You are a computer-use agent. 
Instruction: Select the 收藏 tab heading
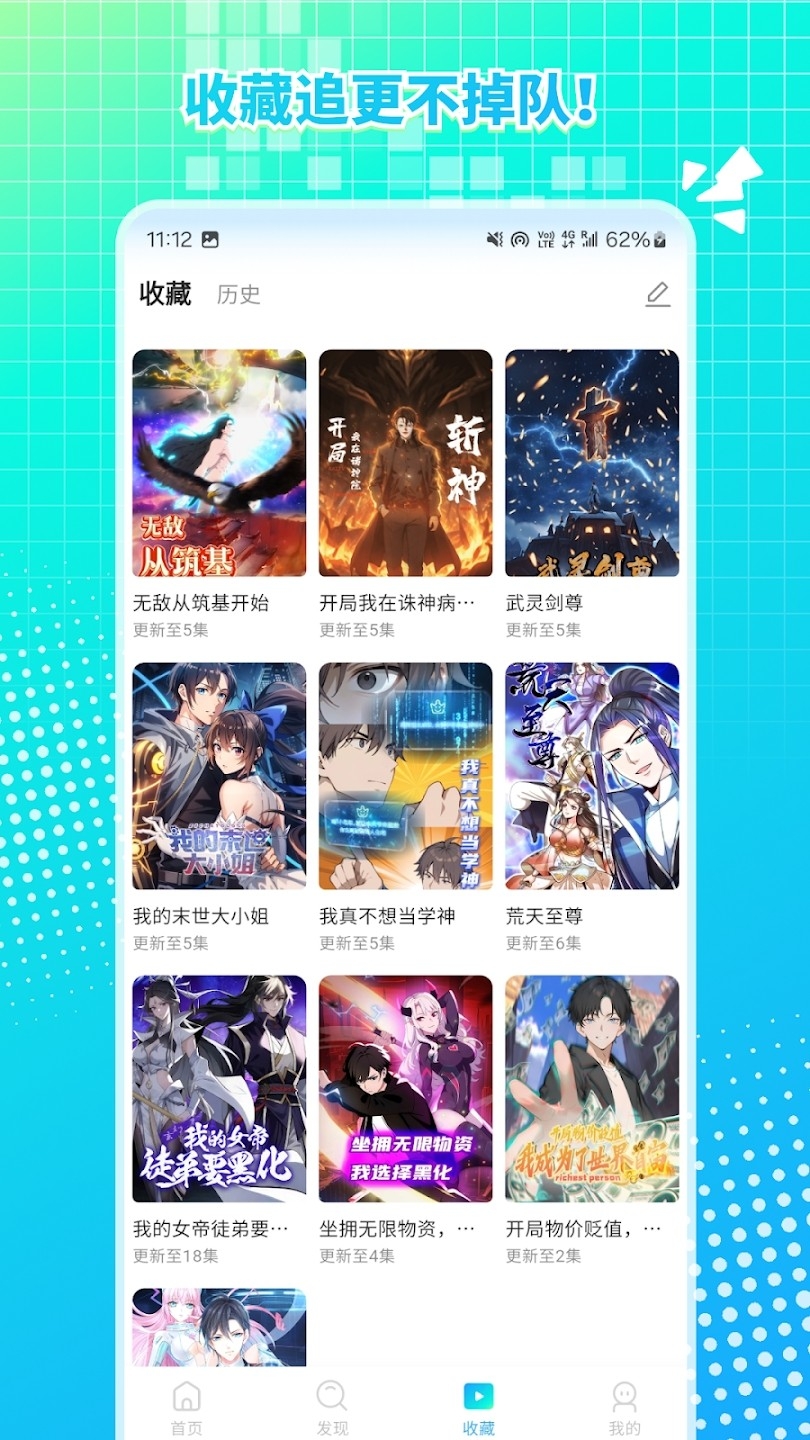163,294
